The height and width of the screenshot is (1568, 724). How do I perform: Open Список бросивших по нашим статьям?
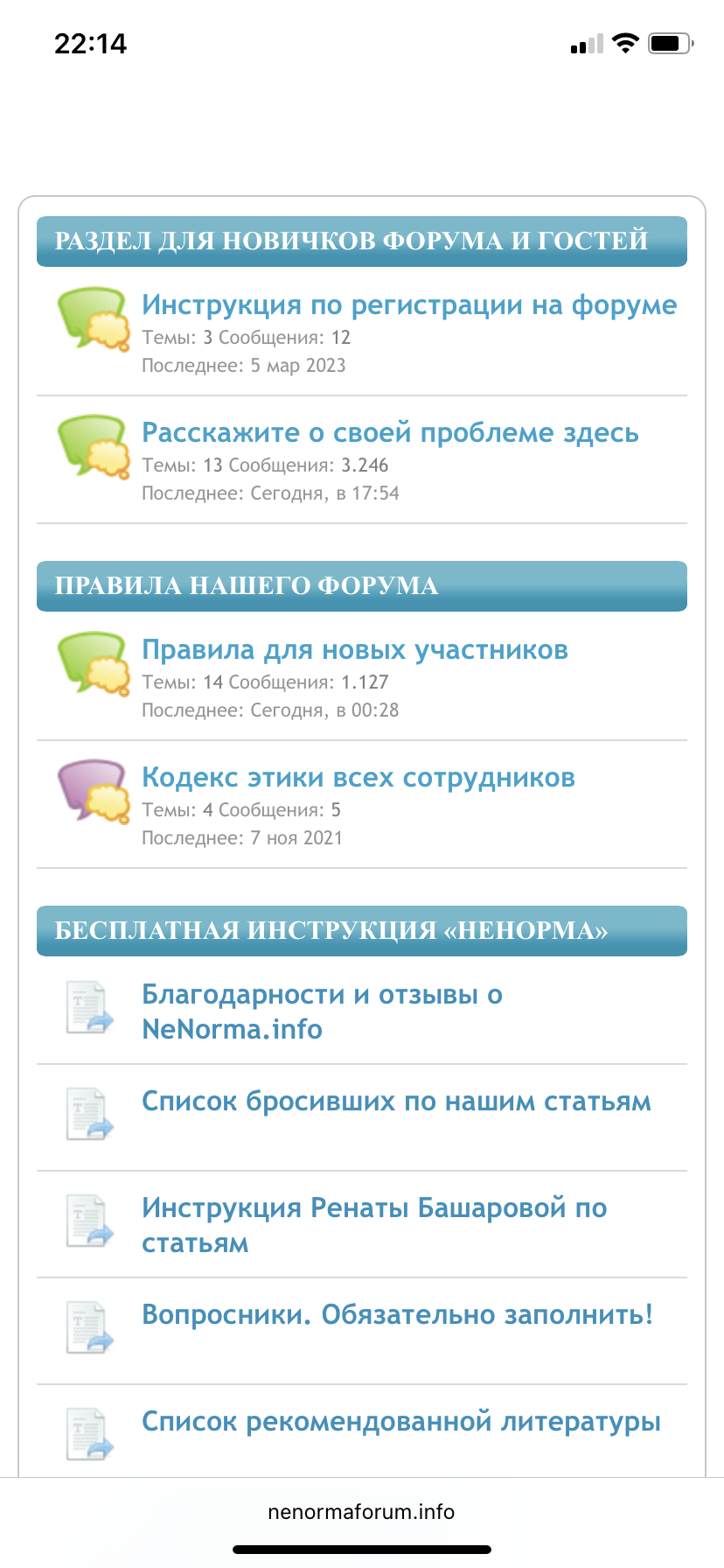[396, 1102]
